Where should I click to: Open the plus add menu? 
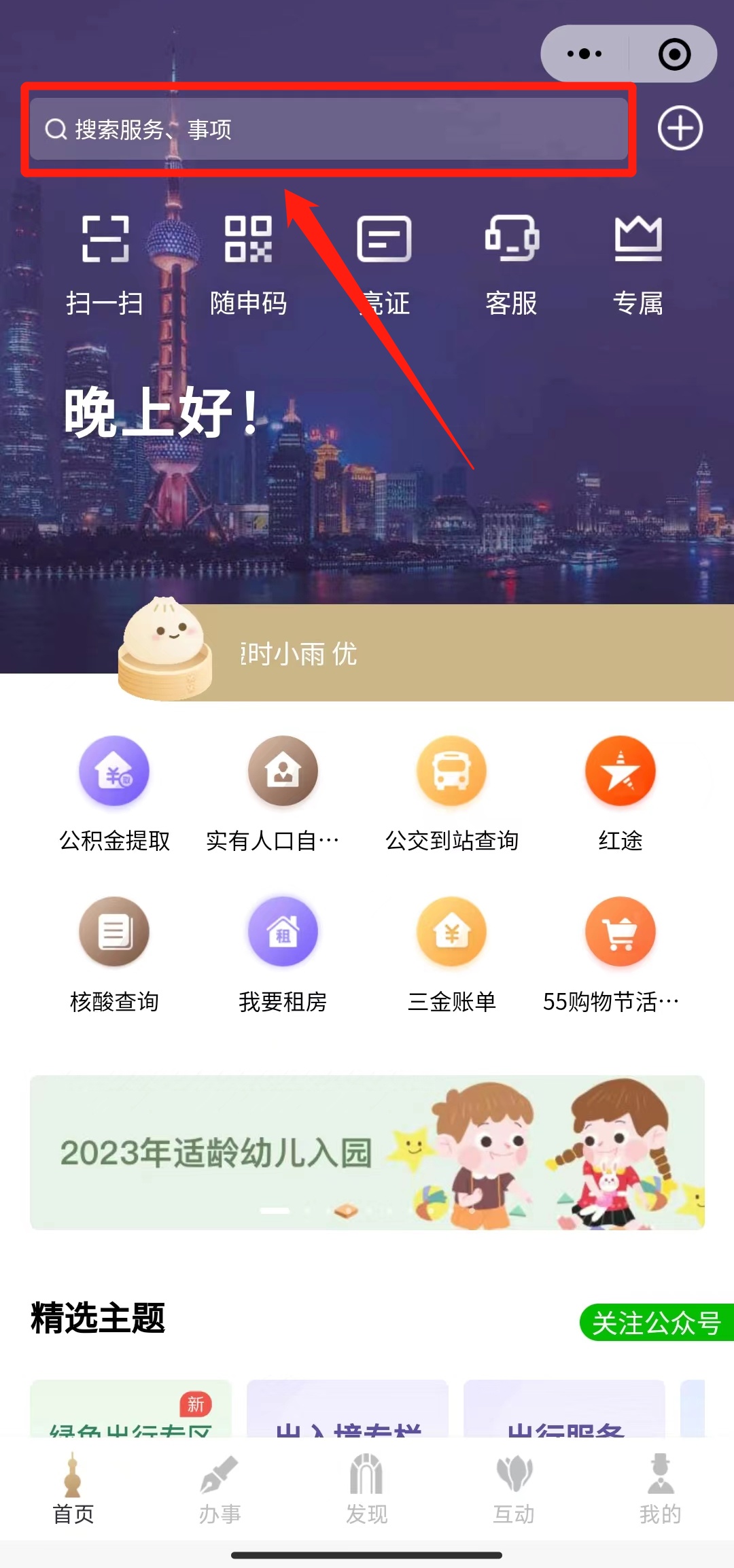point(680,128)
